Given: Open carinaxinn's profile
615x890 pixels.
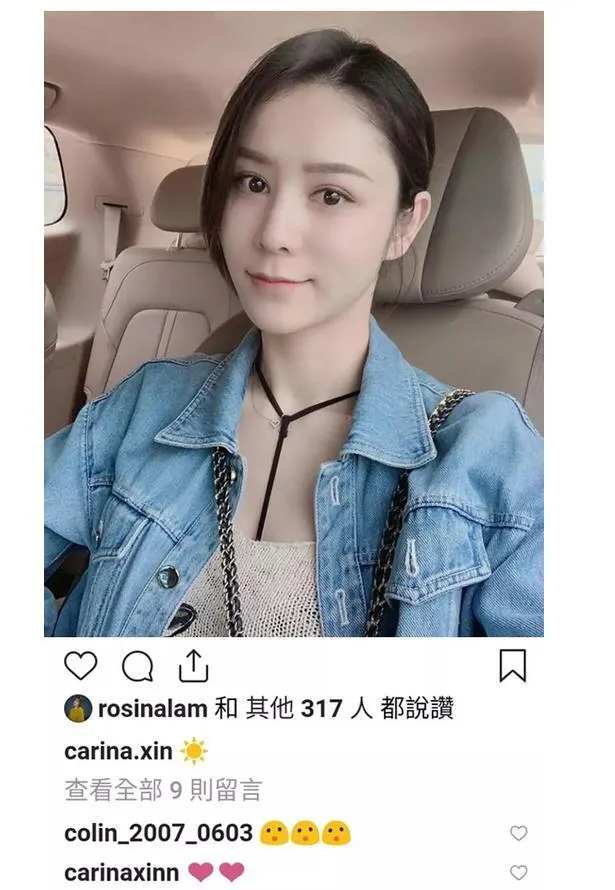Looking at the screenshot, I should tap(121, 873).
